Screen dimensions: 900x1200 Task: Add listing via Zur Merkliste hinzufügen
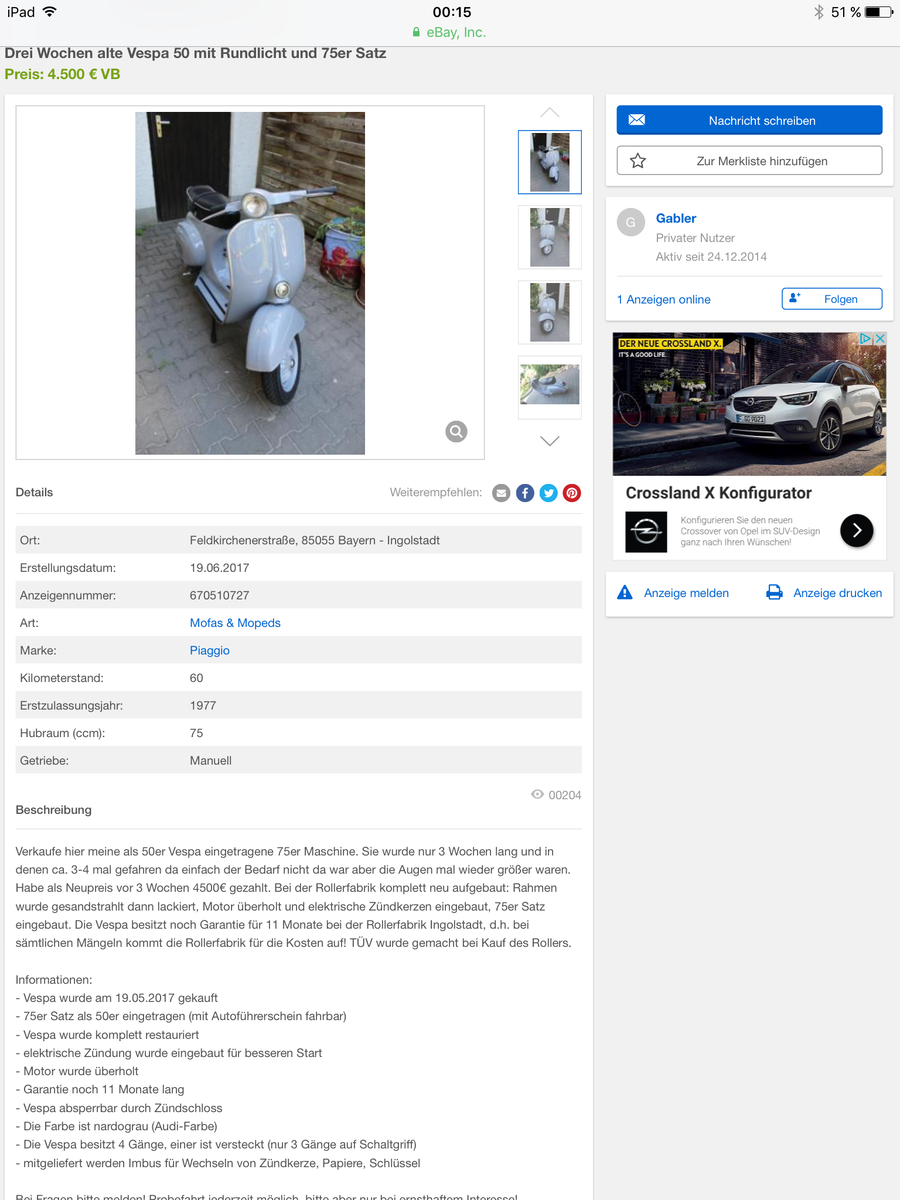click(x=749, y=160)
